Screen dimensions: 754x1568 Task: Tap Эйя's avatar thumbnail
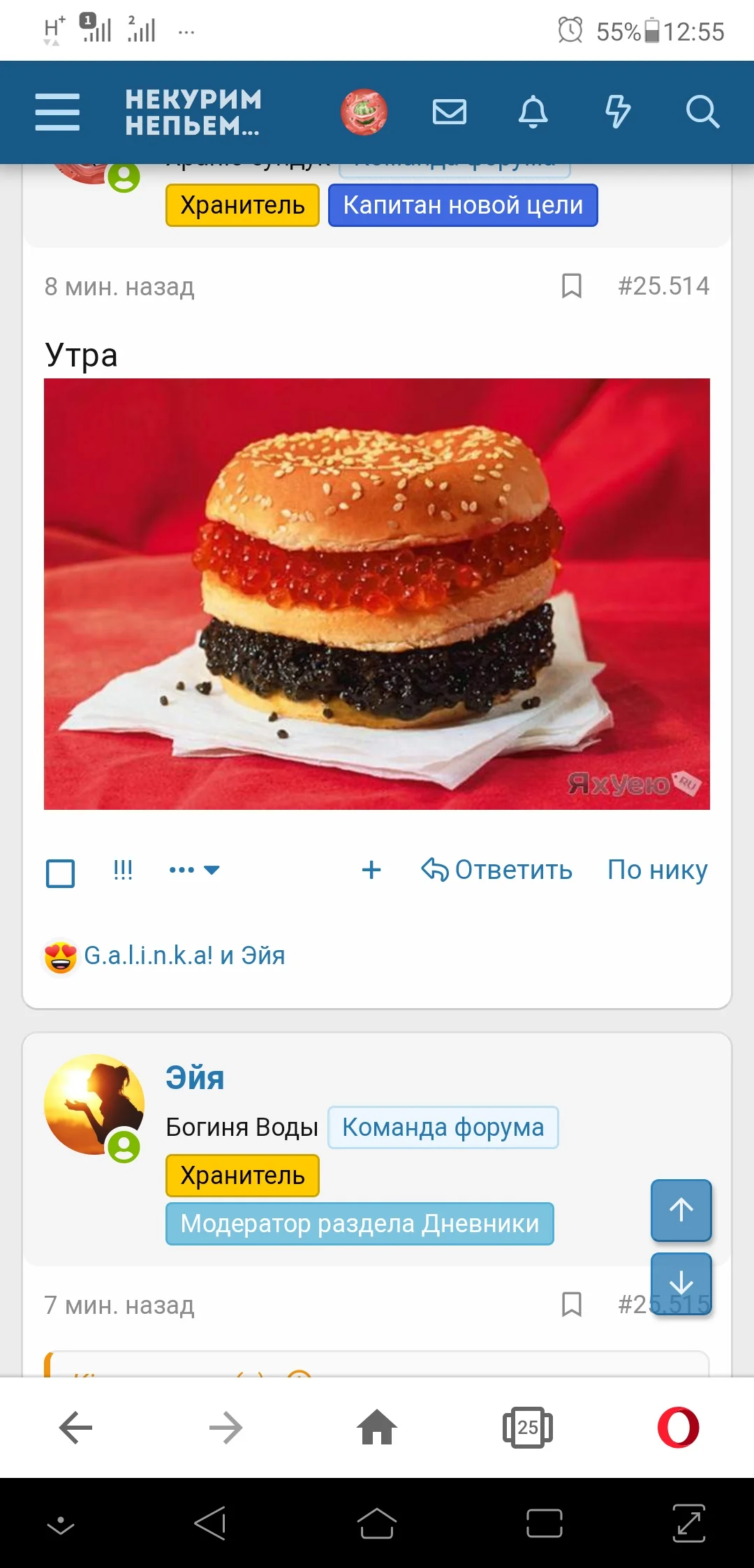pos(94,1101)
